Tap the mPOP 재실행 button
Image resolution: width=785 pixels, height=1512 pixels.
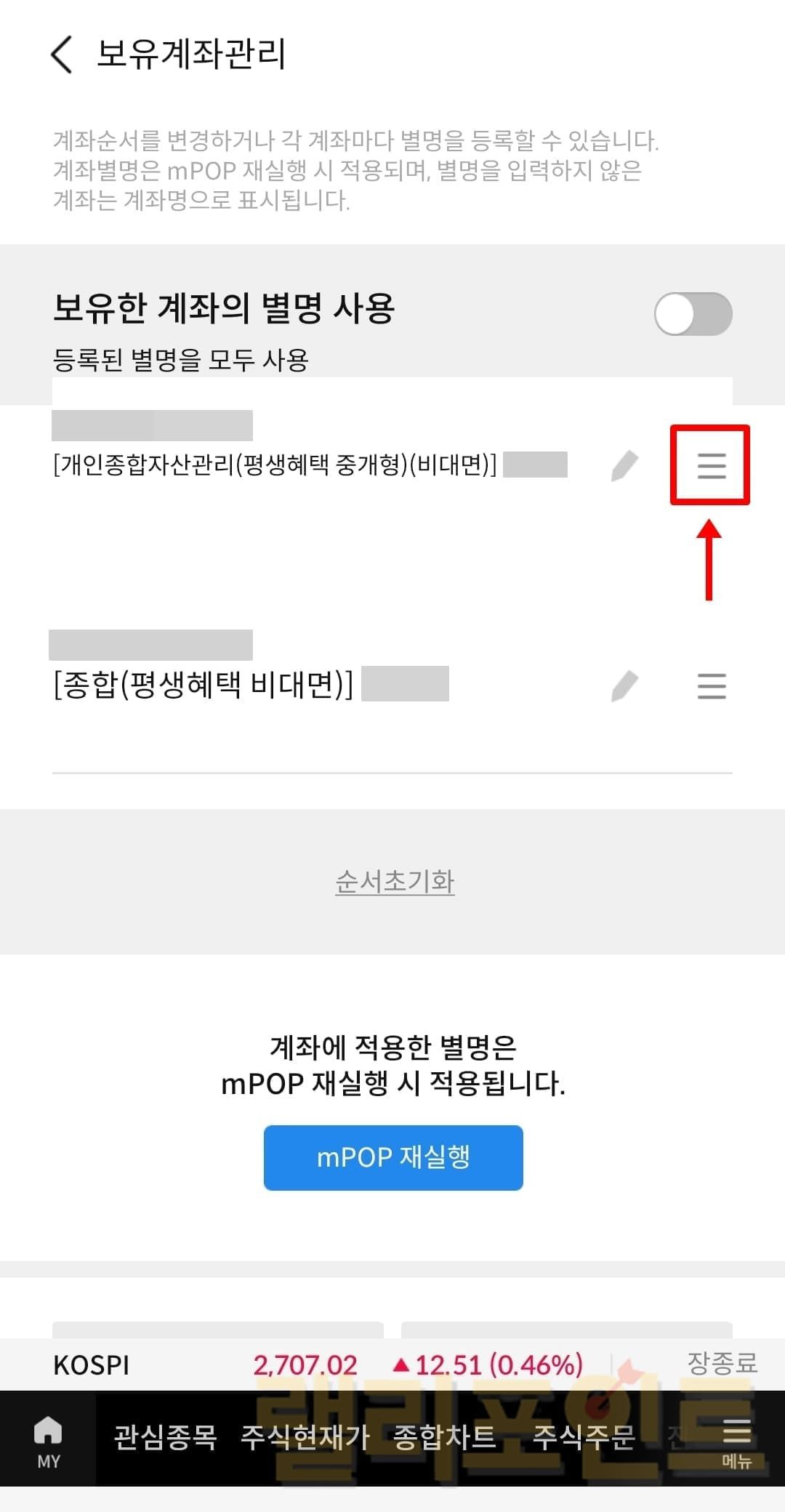393,1157
